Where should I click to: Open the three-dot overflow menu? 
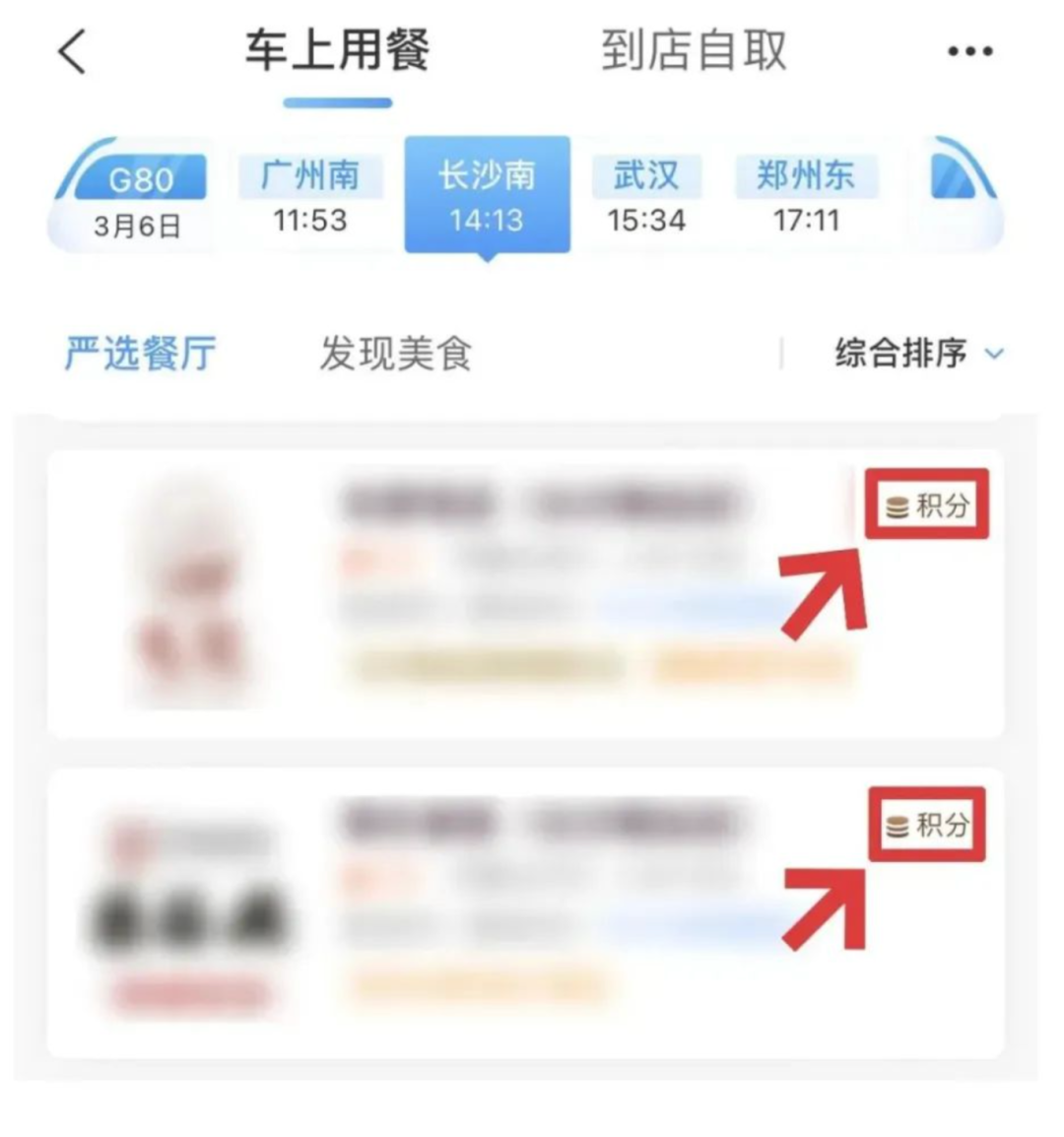pos(969,51)
